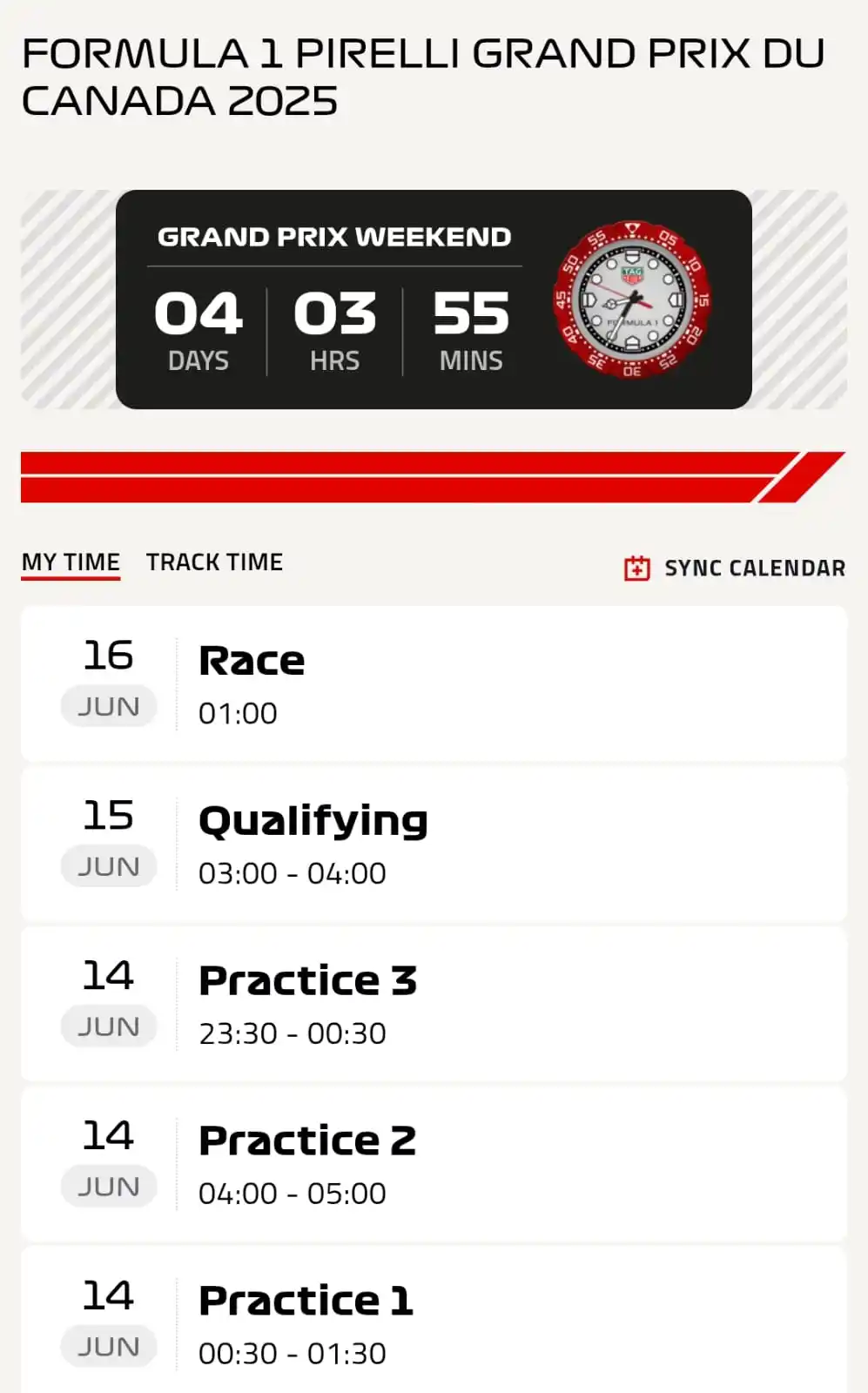868x1393 pixels.
Task: Tap the Practice 1 session entry
Action: click(434, 1323)
